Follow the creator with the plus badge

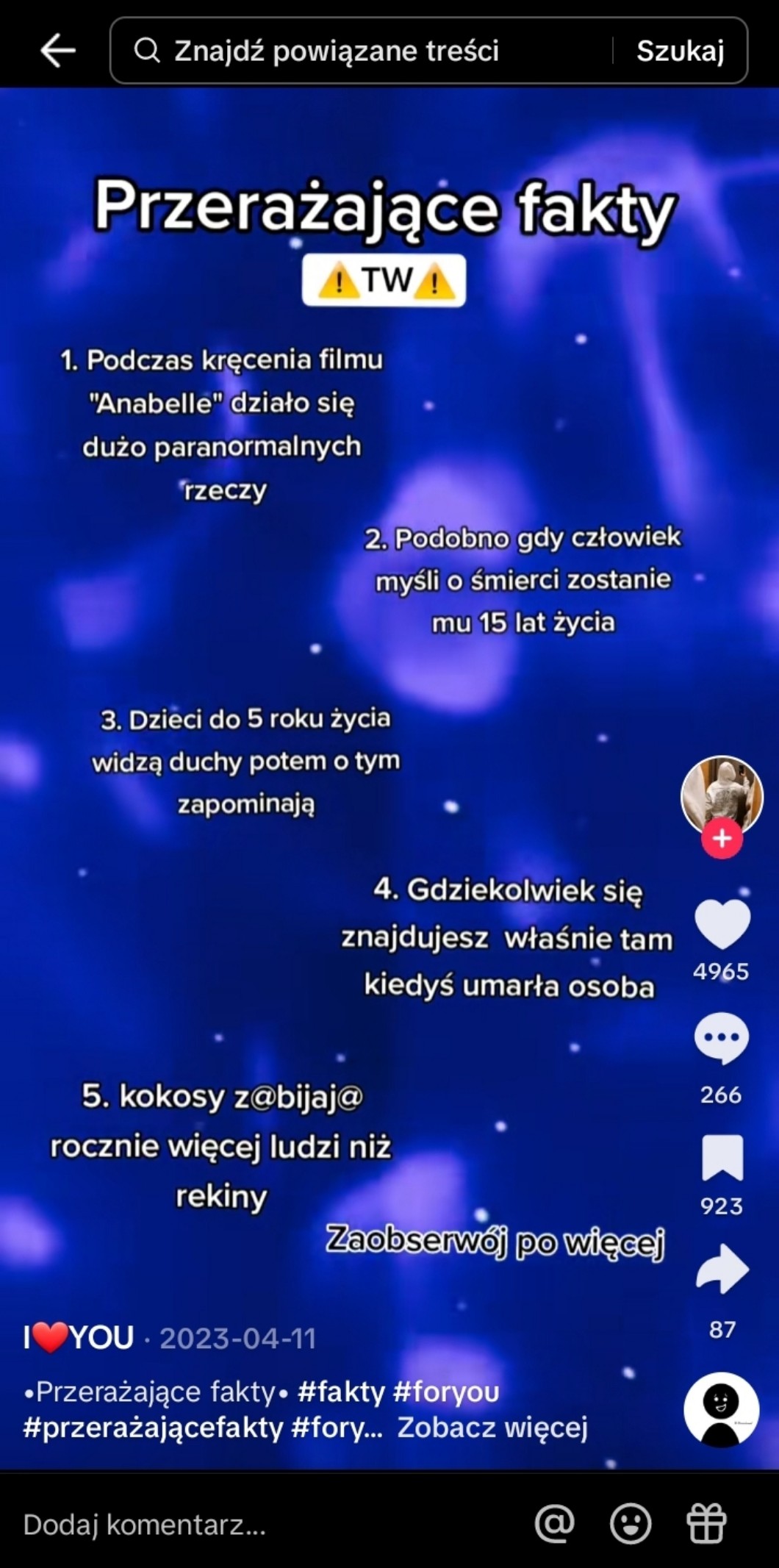(x=722, y=839)
